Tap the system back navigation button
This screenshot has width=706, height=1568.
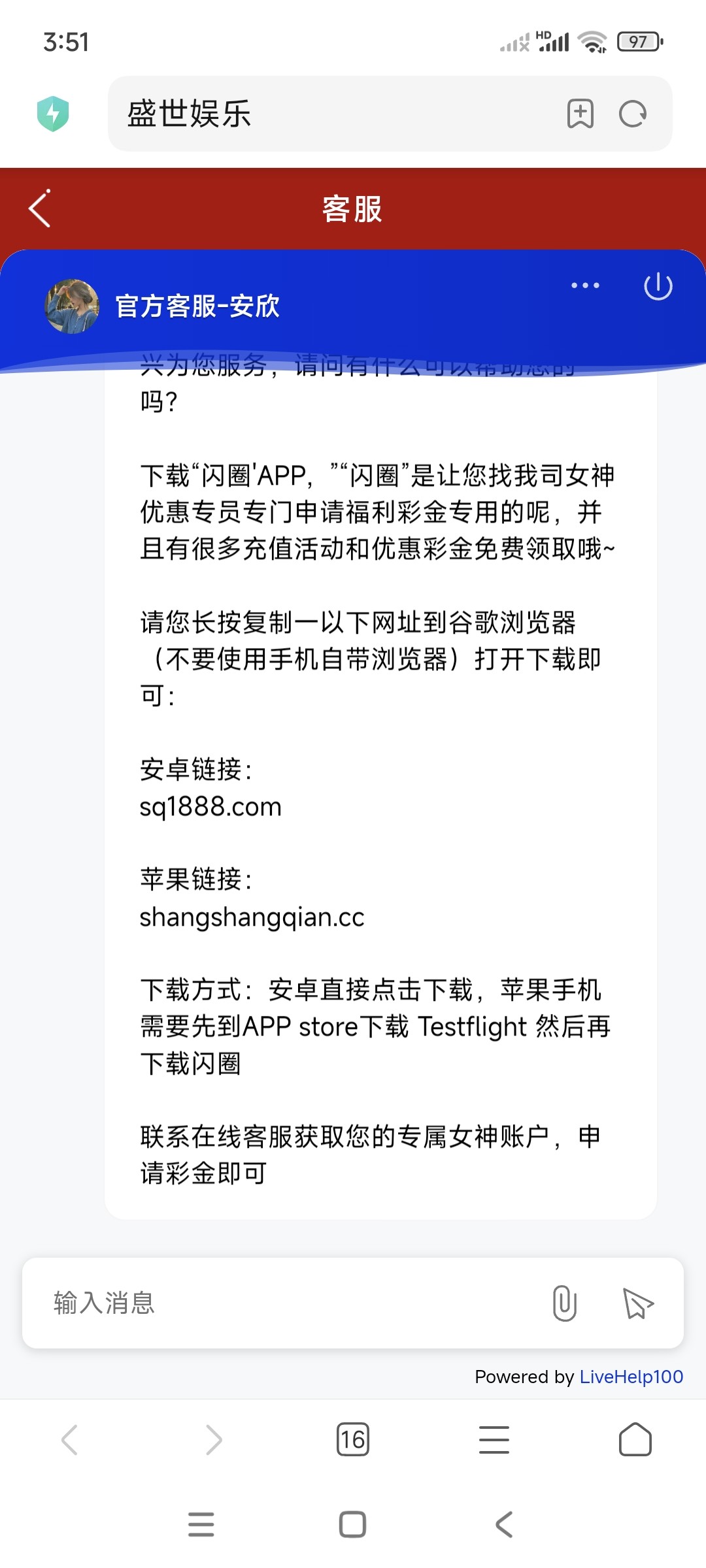pyautogui.click(x=504, y=1524)
